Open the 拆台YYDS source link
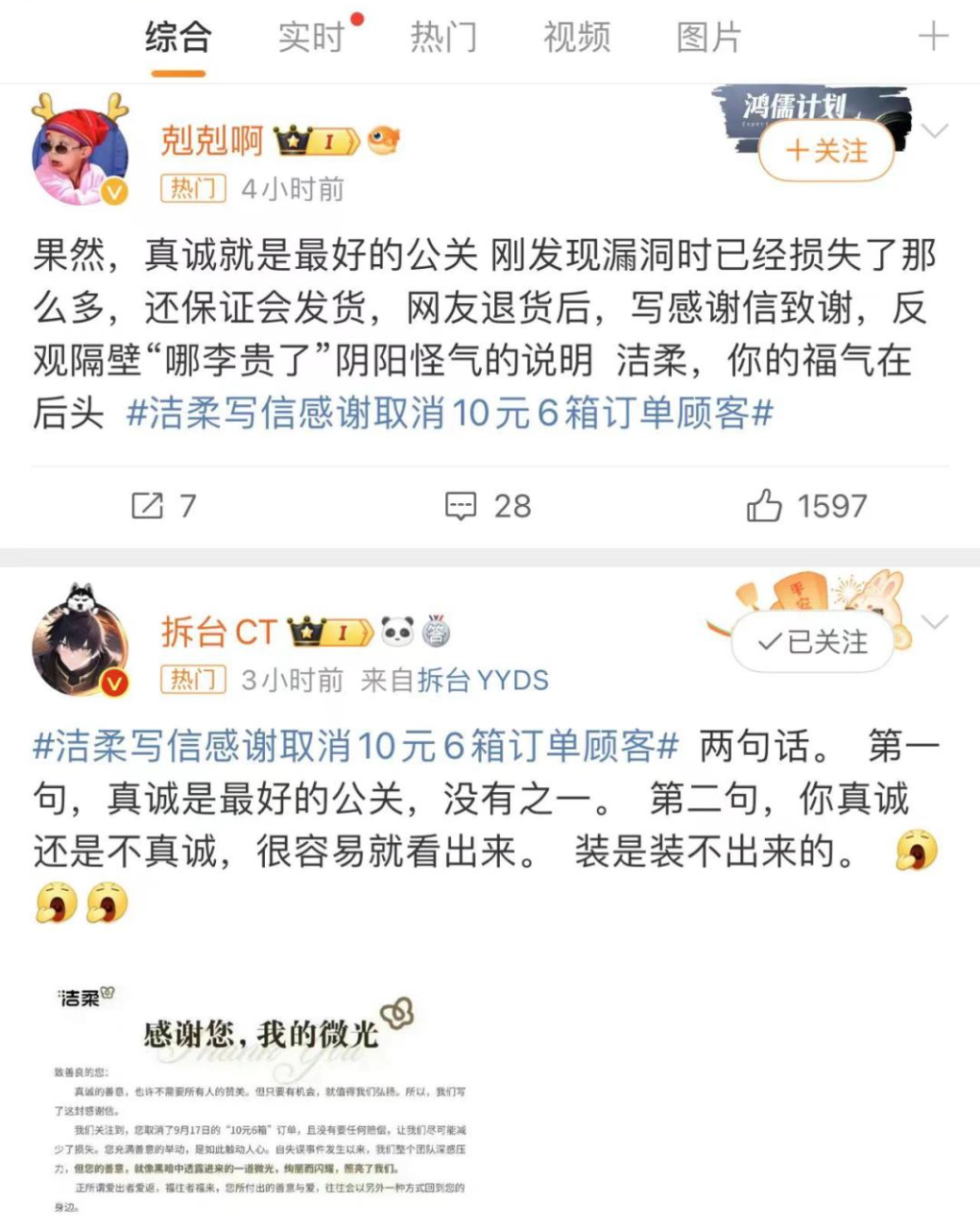This screenshot has width=980, height=1229. (483, 681)
